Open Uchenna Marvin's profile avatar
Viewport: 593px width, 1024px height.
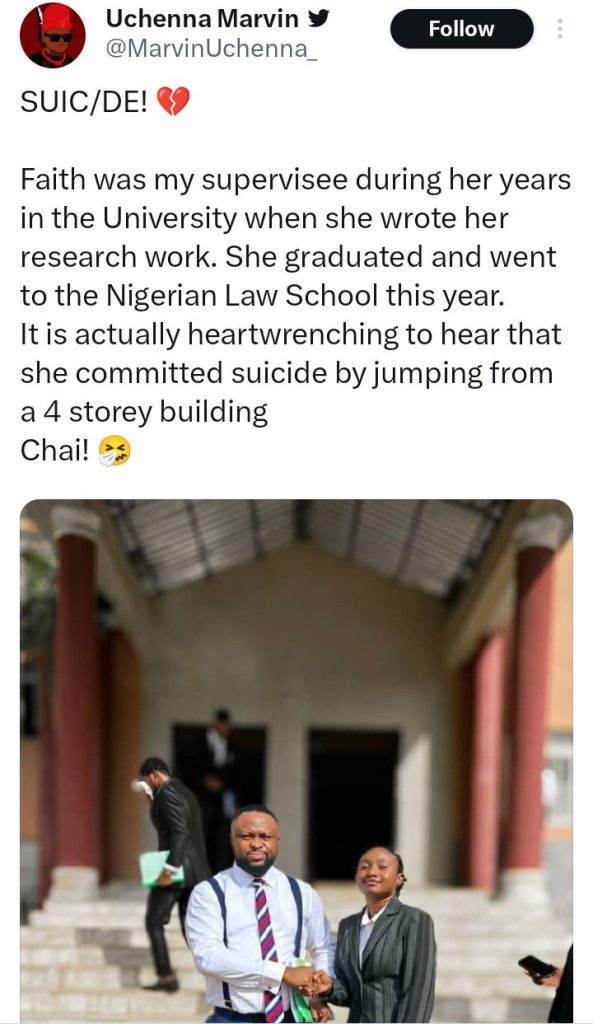(x=52, y=36)
